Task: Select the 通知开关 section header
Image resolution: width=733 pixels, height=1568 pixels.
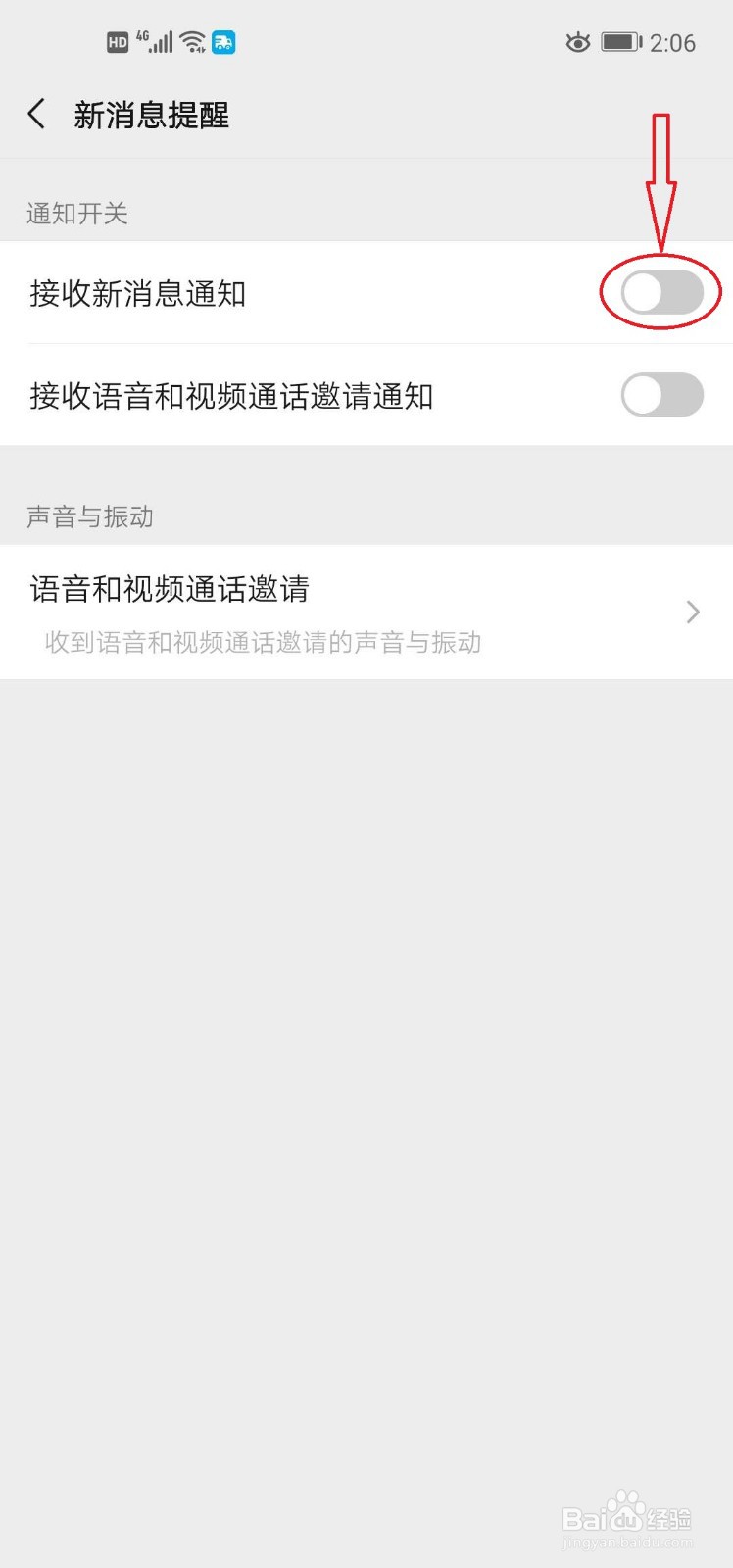Action: pos(77,214)
